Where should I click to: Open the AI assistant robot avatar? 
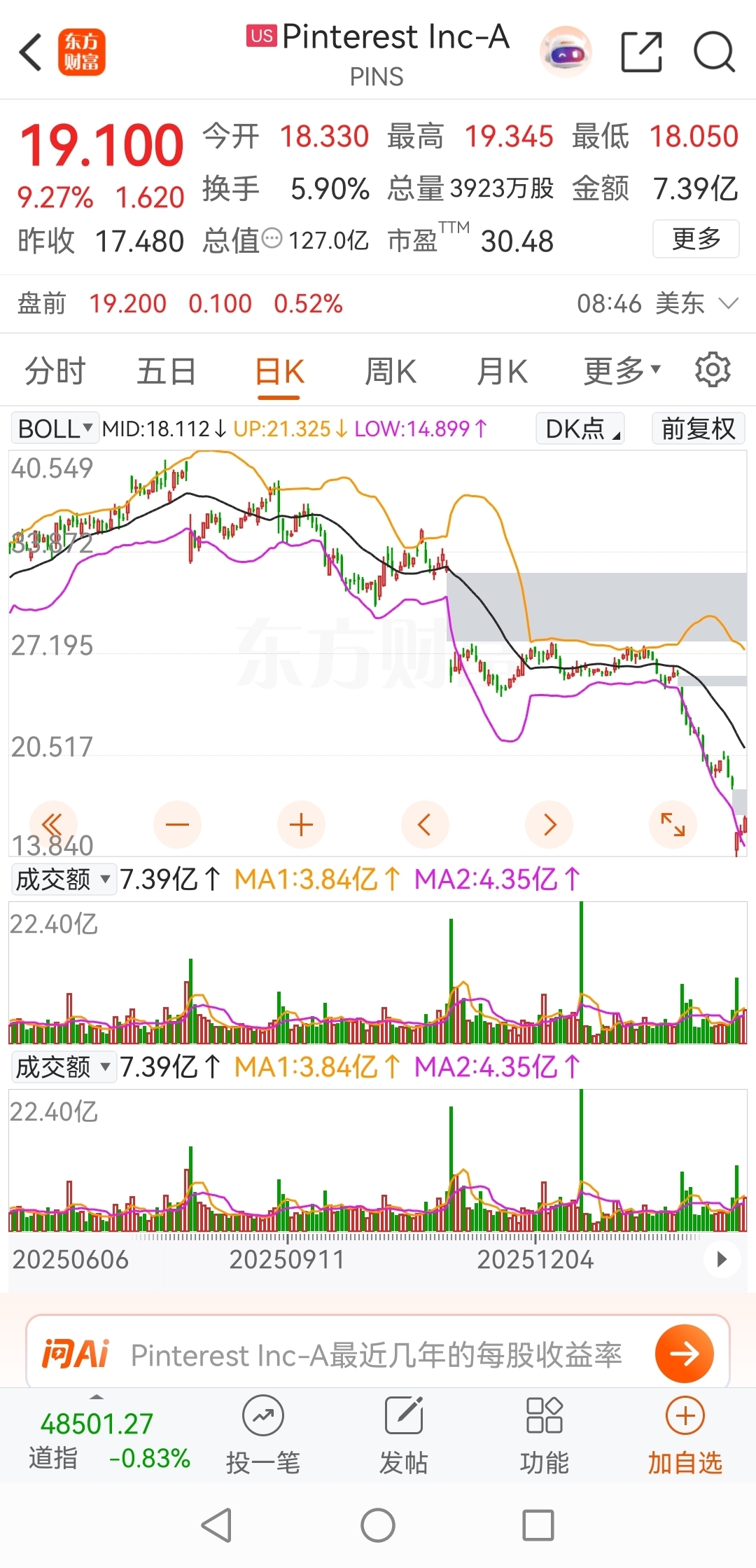566,52
